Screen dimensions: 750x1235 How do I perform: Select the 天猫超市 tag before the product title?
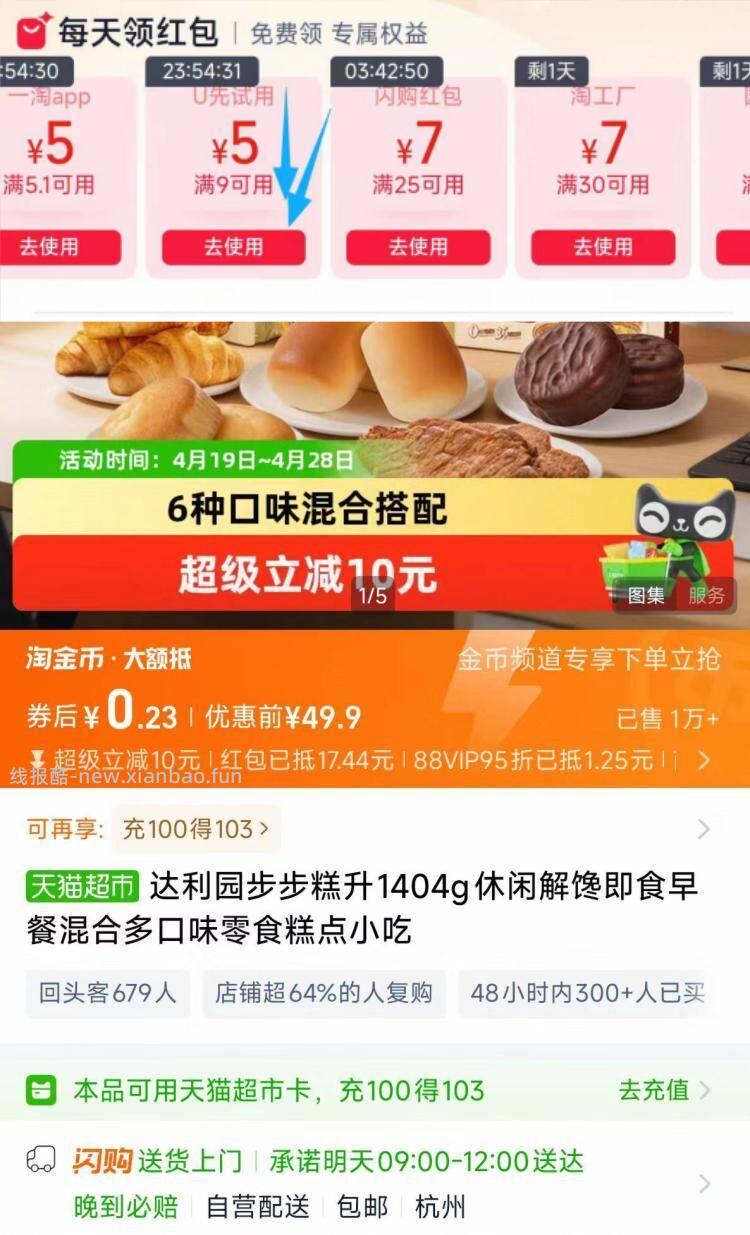pos(80,886)
